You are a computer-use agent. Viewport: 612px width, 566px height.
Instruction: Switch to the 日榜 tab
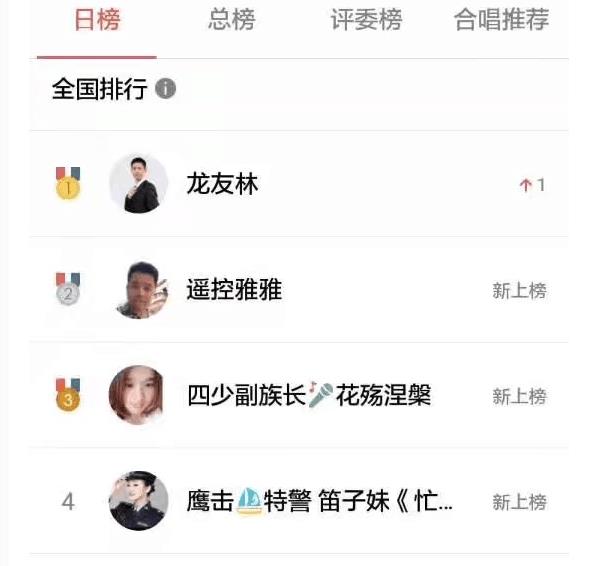[x=97, y=21]
